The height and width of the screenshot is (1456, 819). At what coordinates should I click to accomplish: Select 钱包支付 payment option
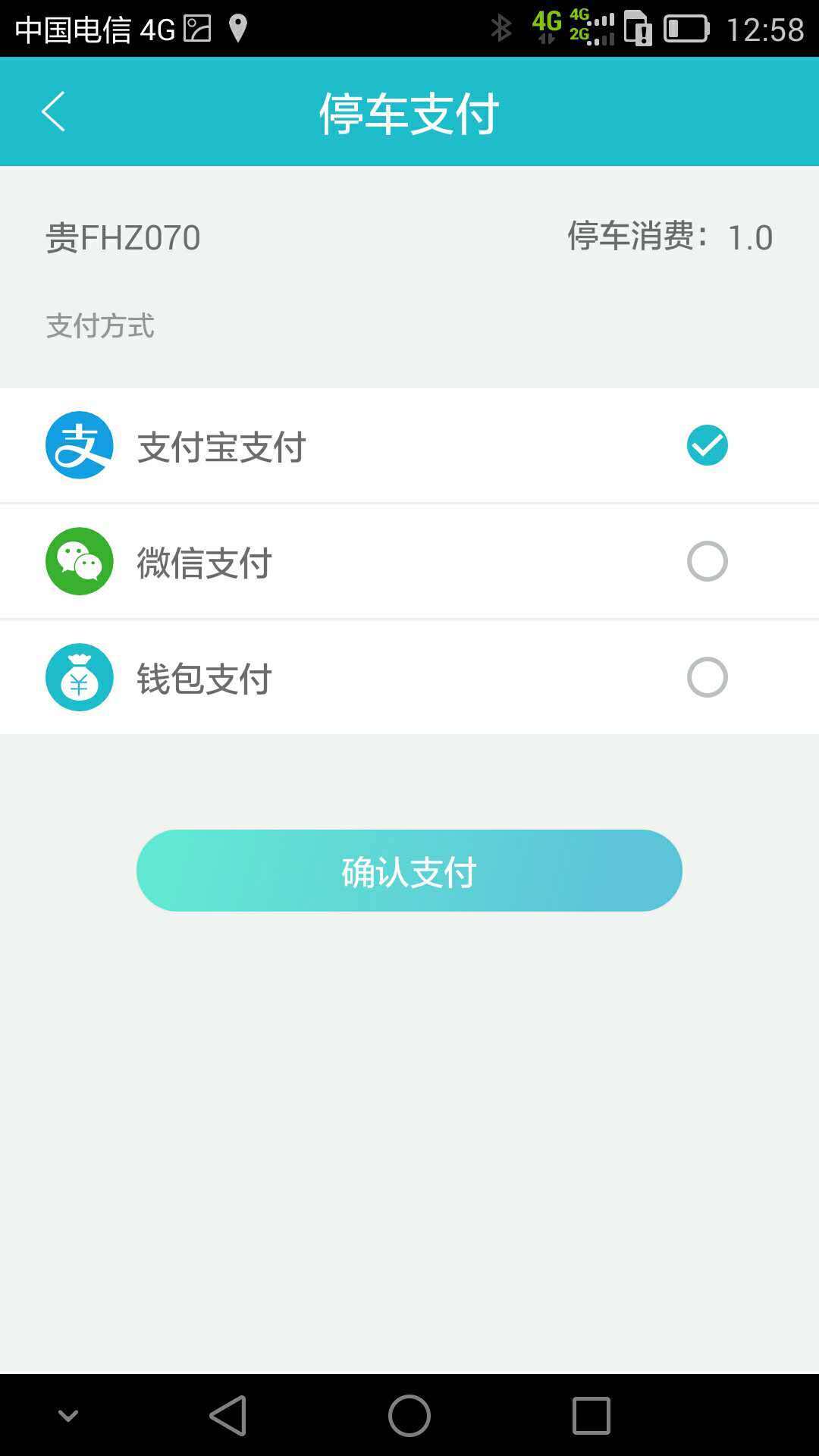tap(707, 677)
